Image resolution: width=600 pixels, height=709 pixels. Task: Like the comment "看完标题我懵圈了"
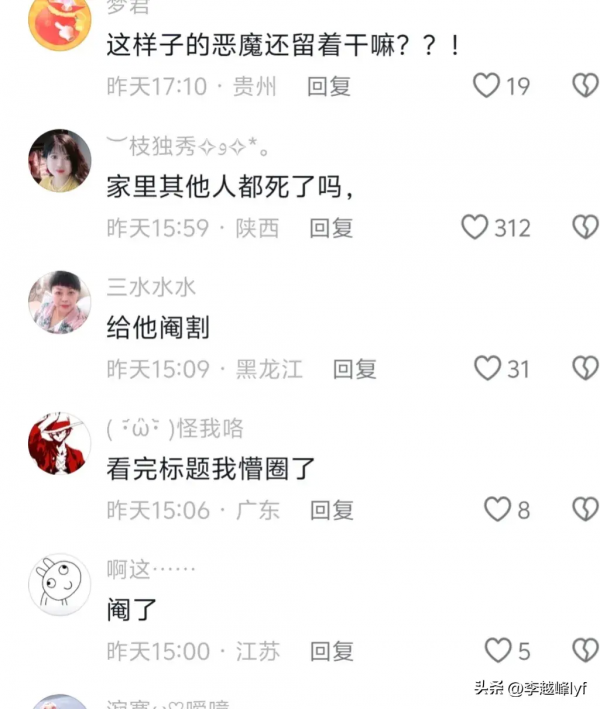click(x=497, y=510)
